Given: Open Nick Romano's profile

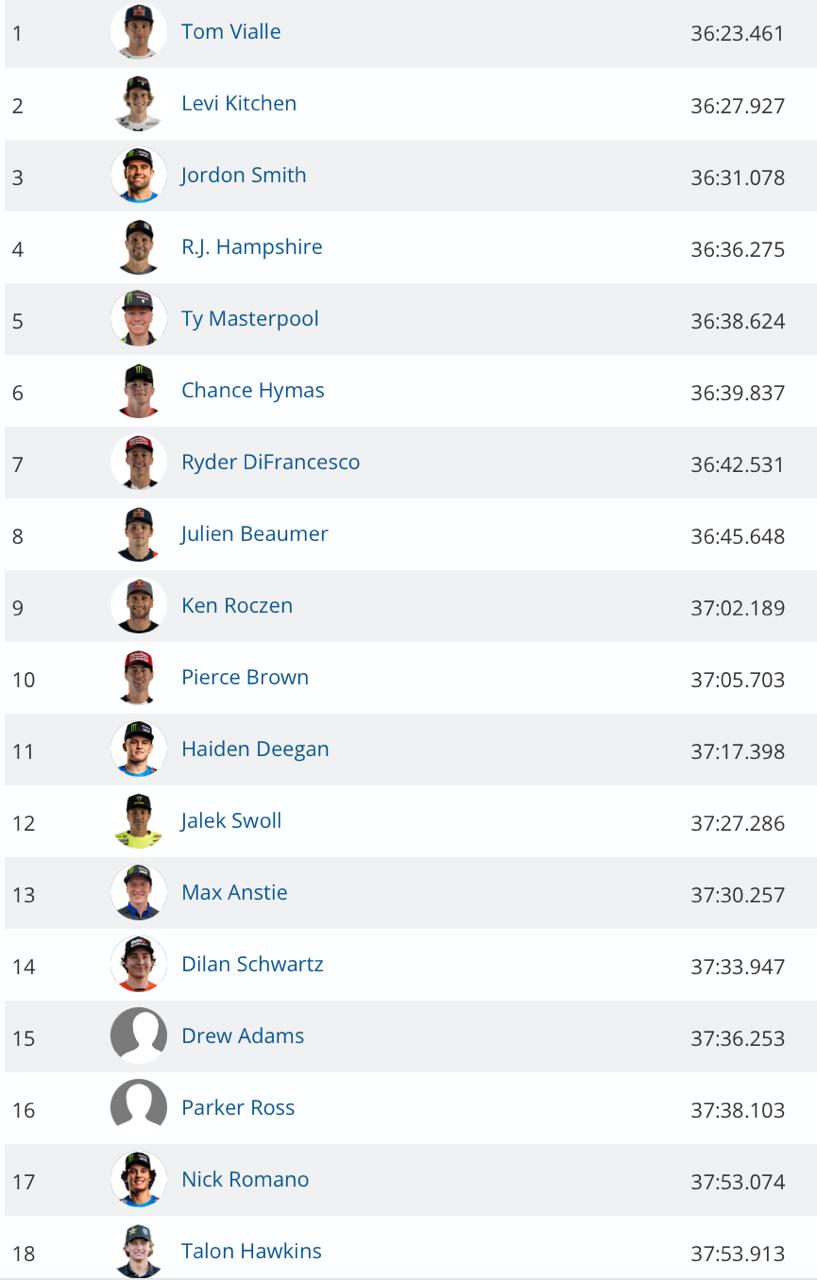Looking at the screenshot, I should 245,1180.
